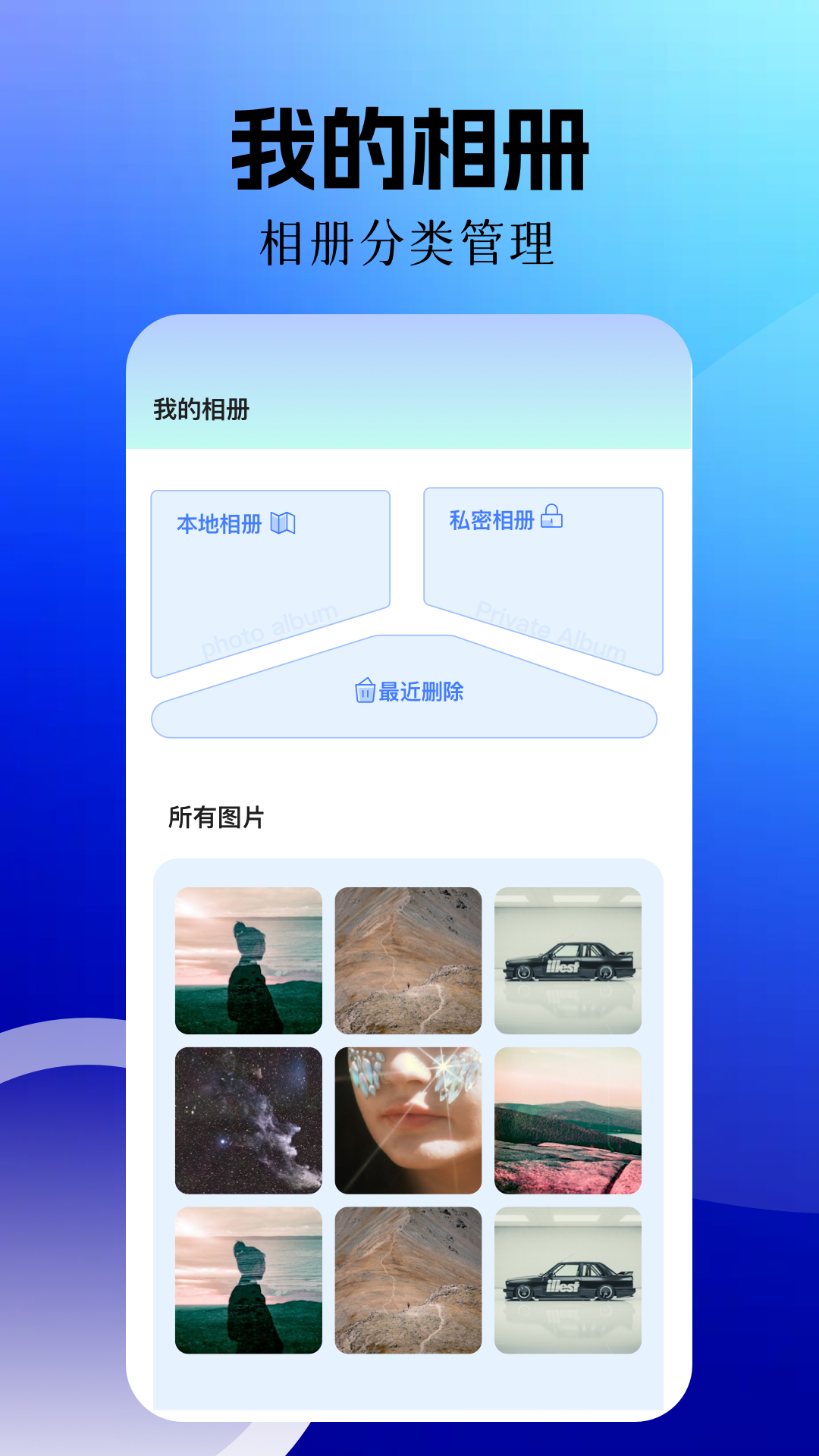
Task: Open the bottom-row mountain ridge photo
Action: (409, 1278)
